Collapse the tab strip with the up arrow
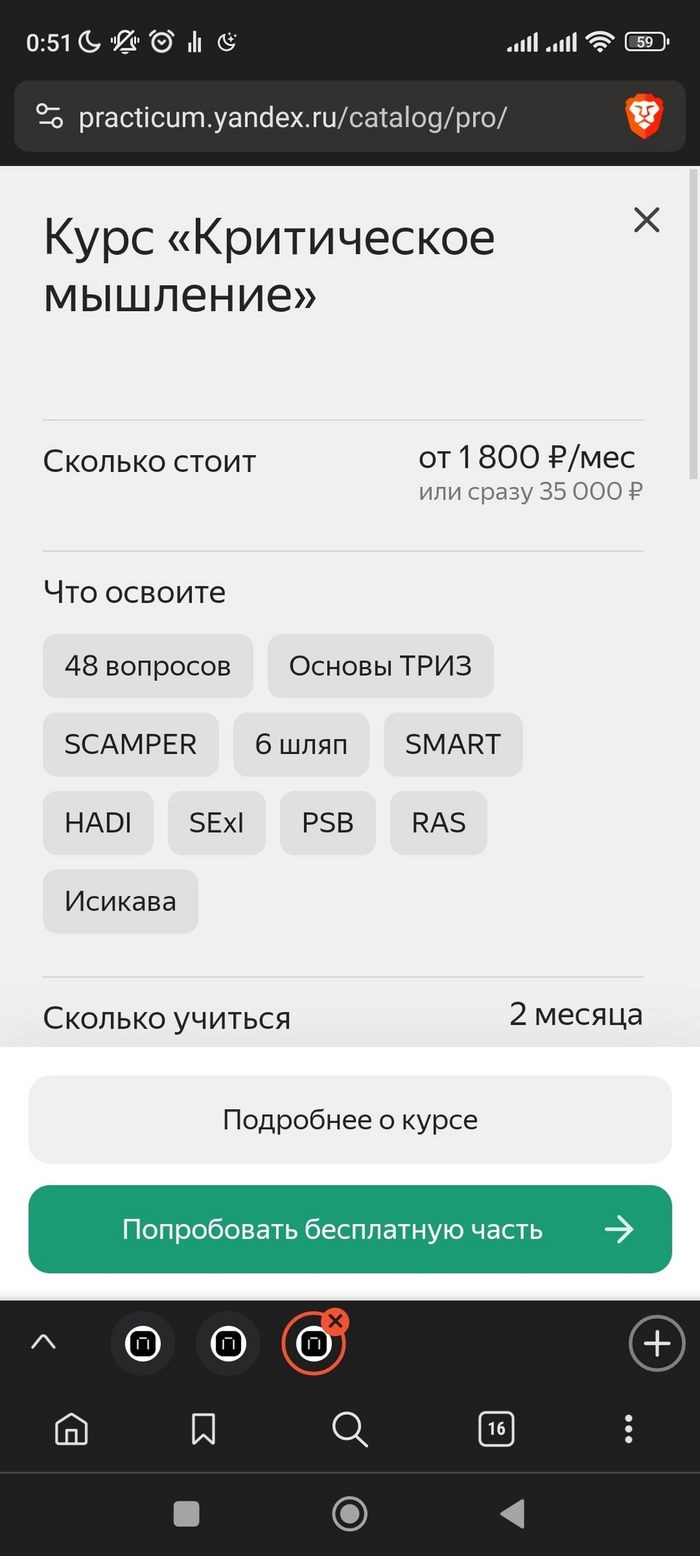 (x=43, y=1343)
